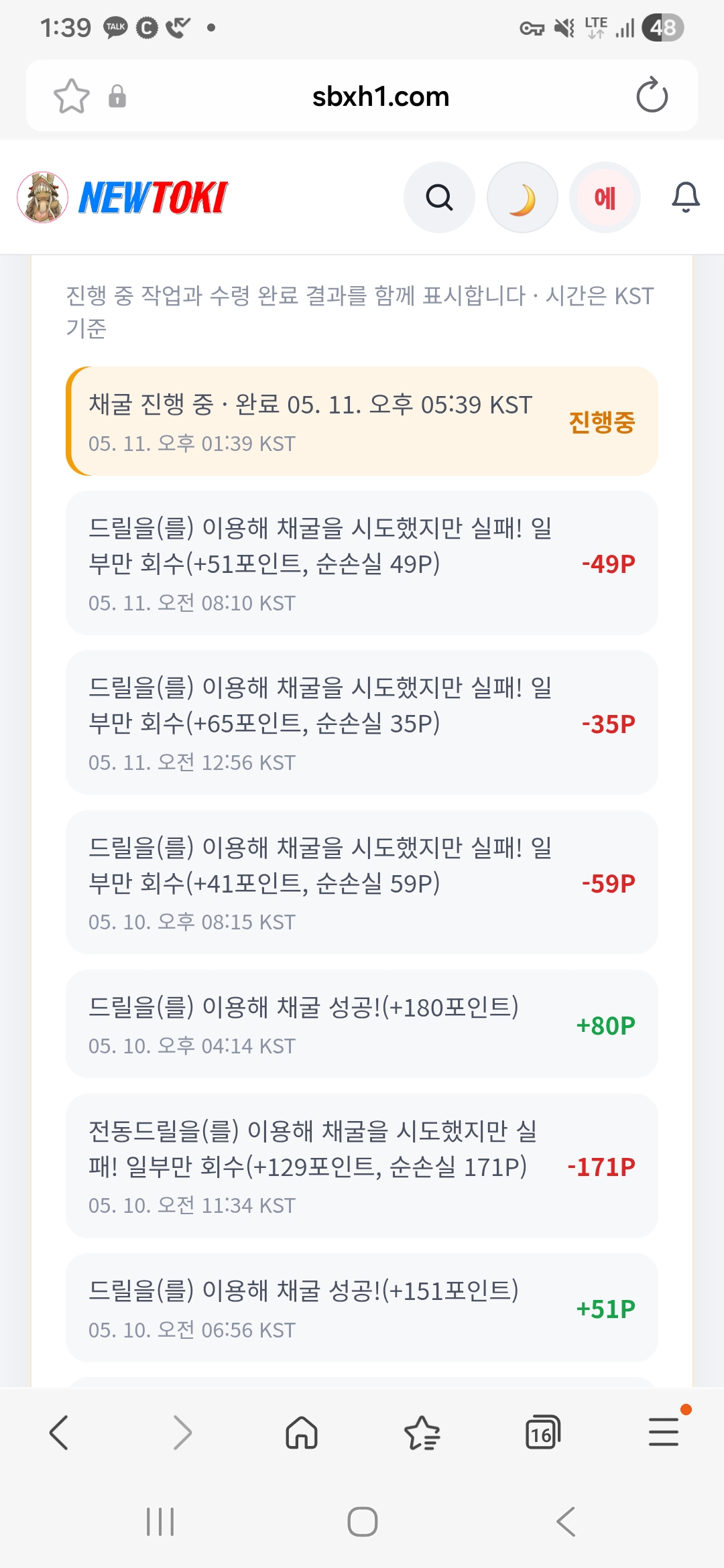Toggle dark mode with the moon icon
The width and height of the screenshot is (724, 1568).
[522, 198]
